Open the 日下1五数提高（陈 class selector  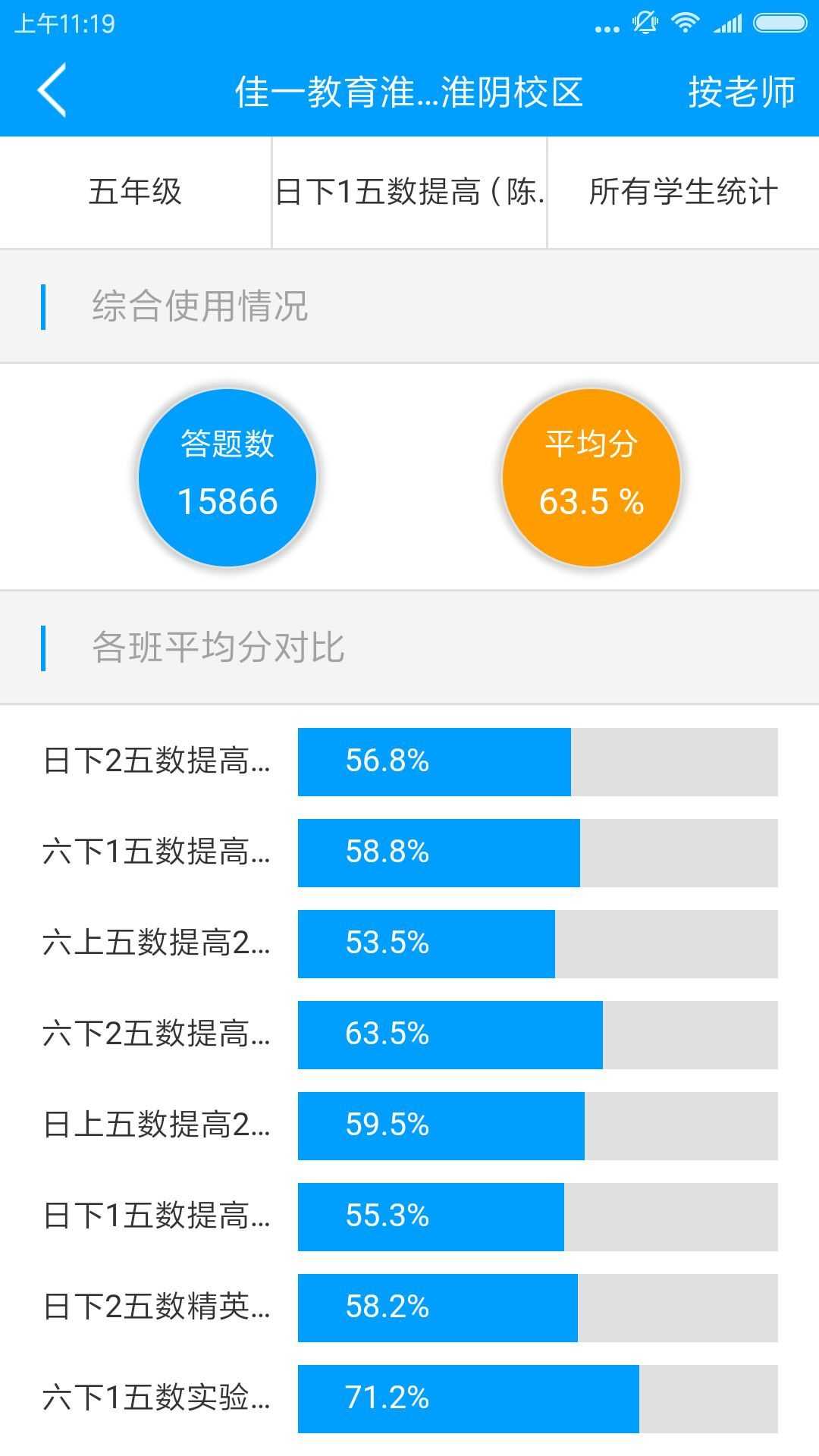click(x=408, y=192)
